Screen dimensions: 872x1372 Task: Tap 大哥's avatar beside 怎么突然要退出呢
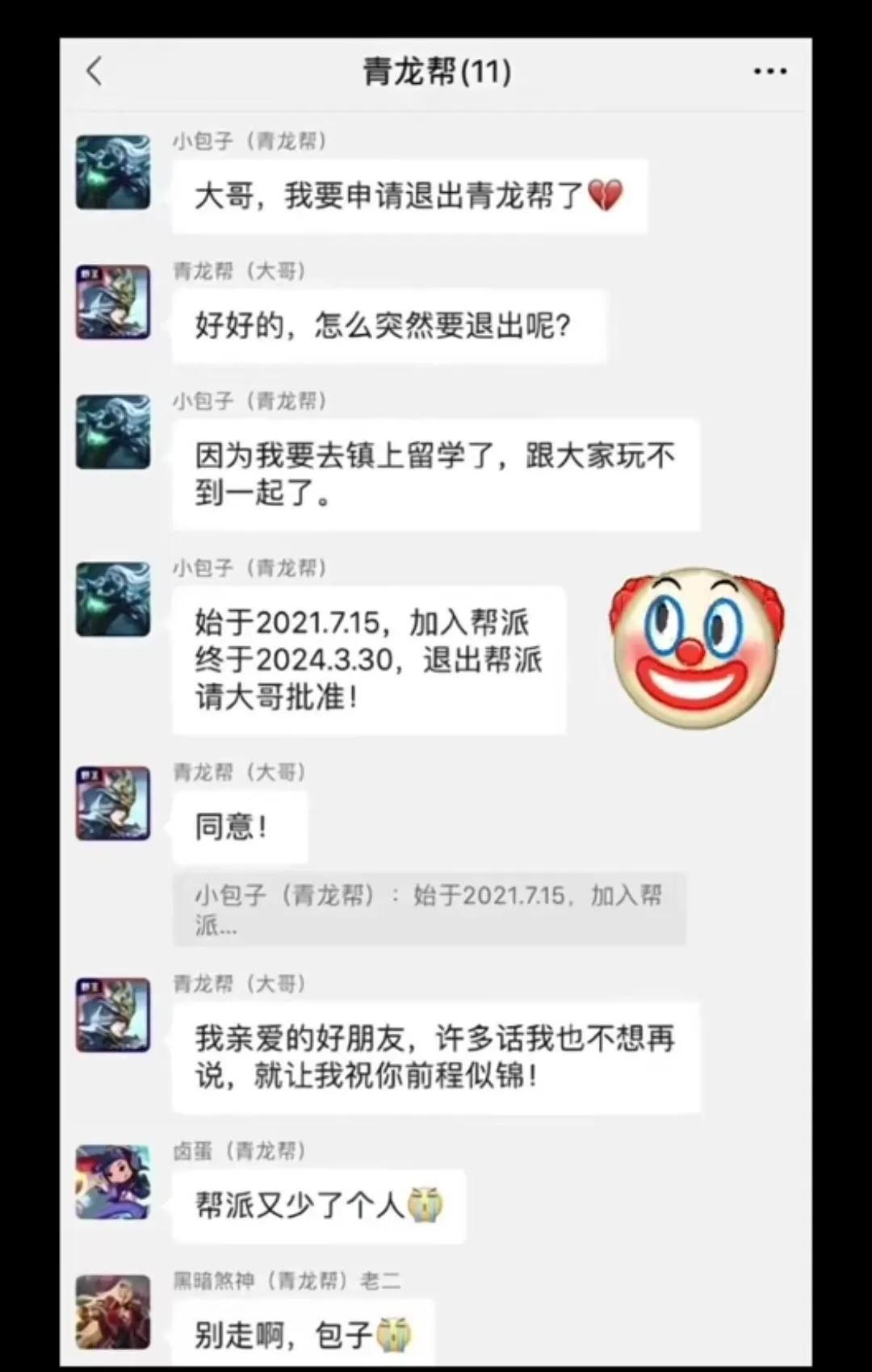[113, 302]
